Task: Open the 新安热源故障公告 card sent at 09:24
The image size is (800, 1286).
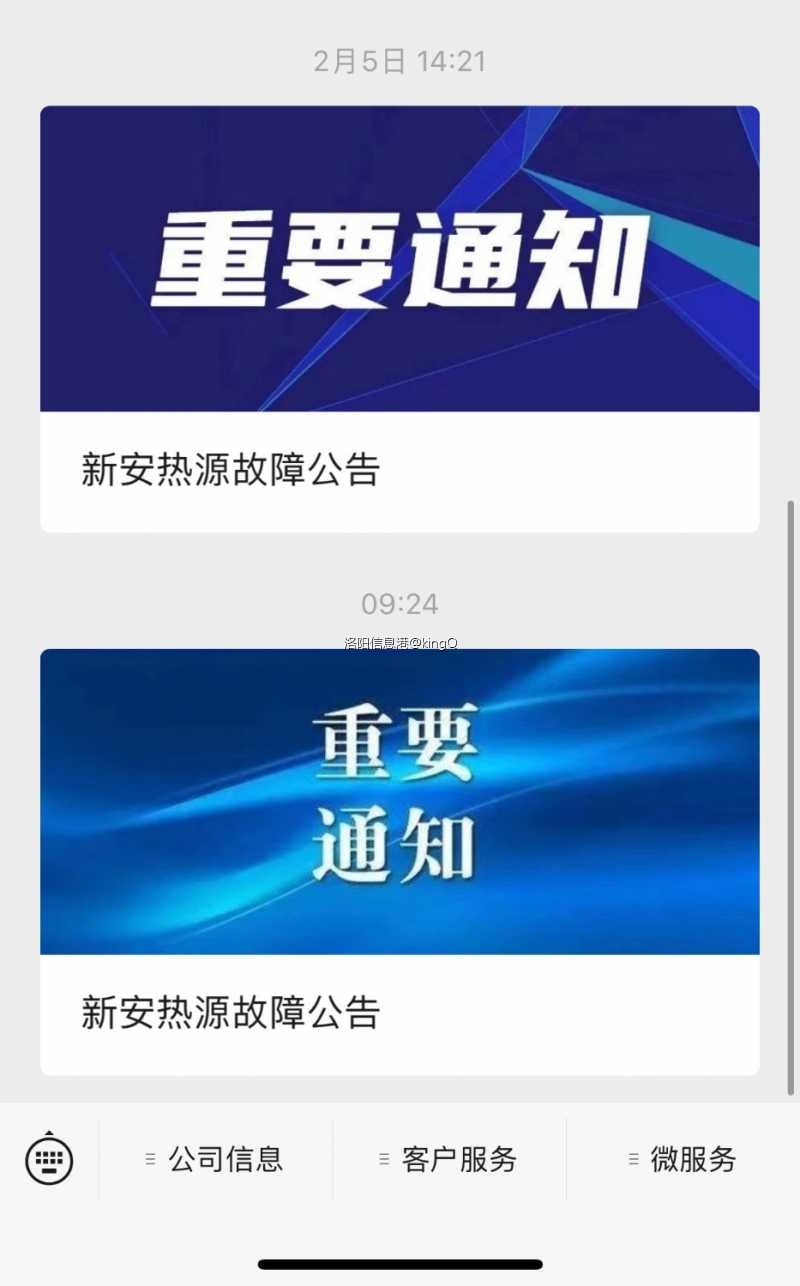Action: click(x=400, y=862)
